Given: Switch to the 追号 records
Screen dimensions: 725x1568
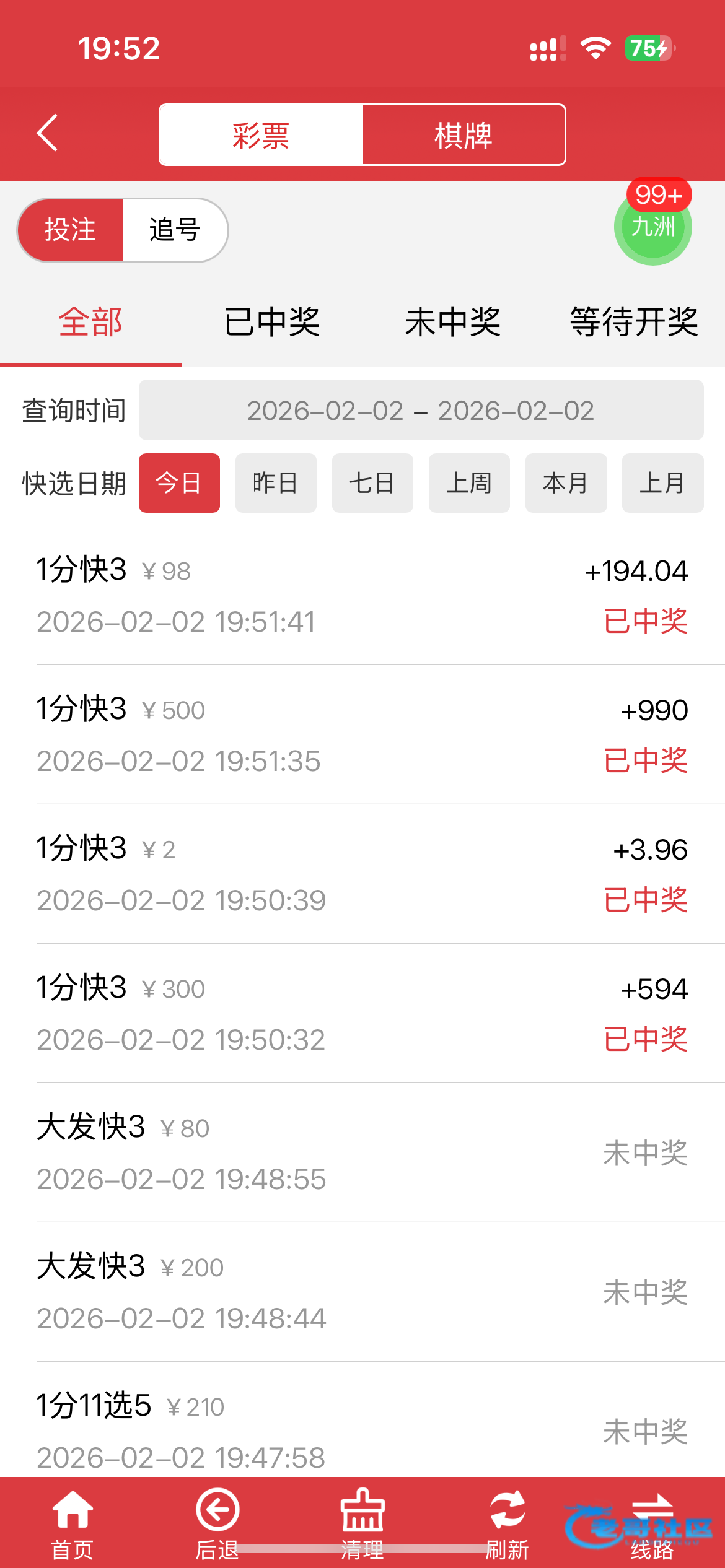Looking at the screenshot, I should (x=175, y=230).
